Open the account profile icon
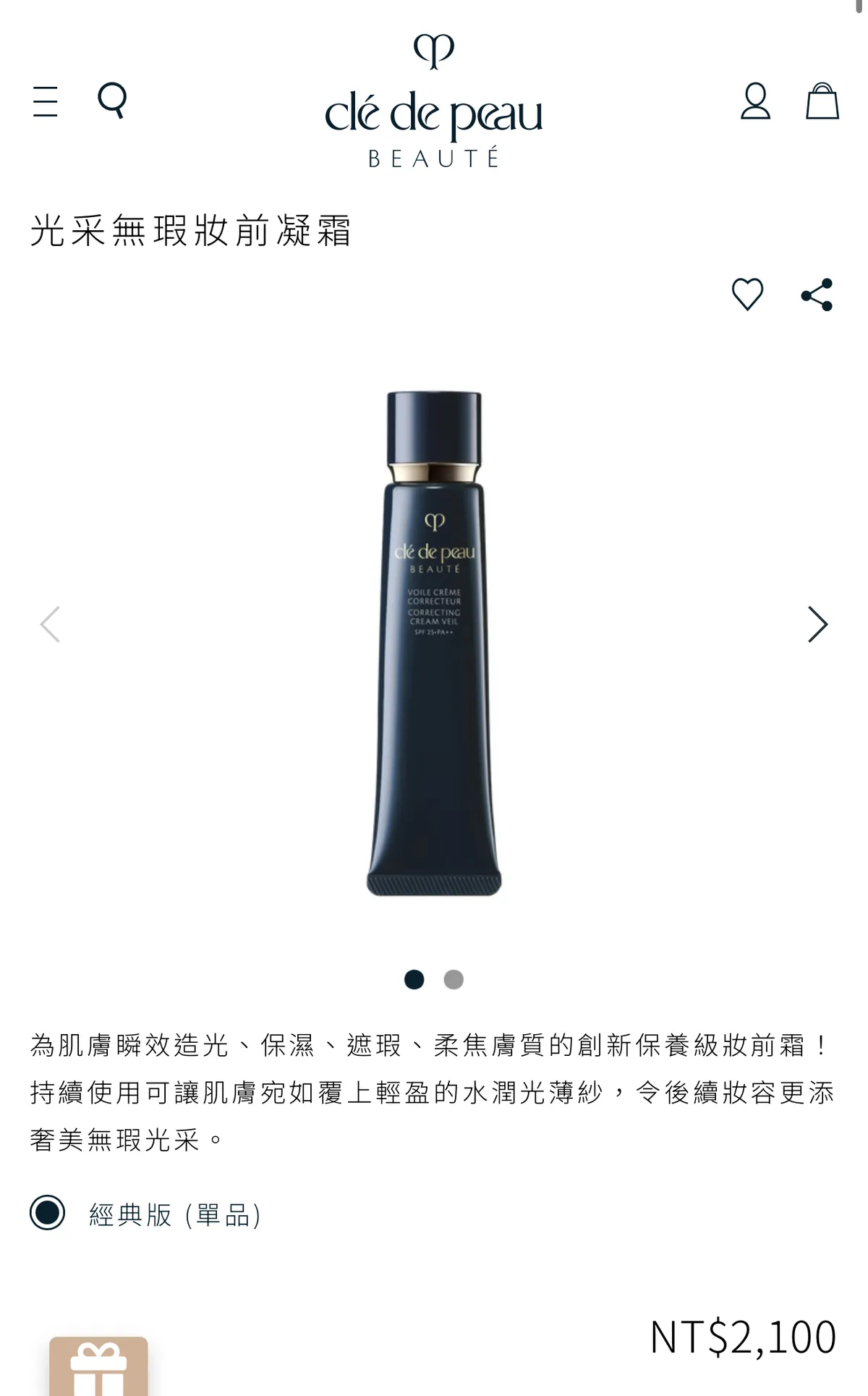Viewport: 868px width, 1396px height. 754,101
